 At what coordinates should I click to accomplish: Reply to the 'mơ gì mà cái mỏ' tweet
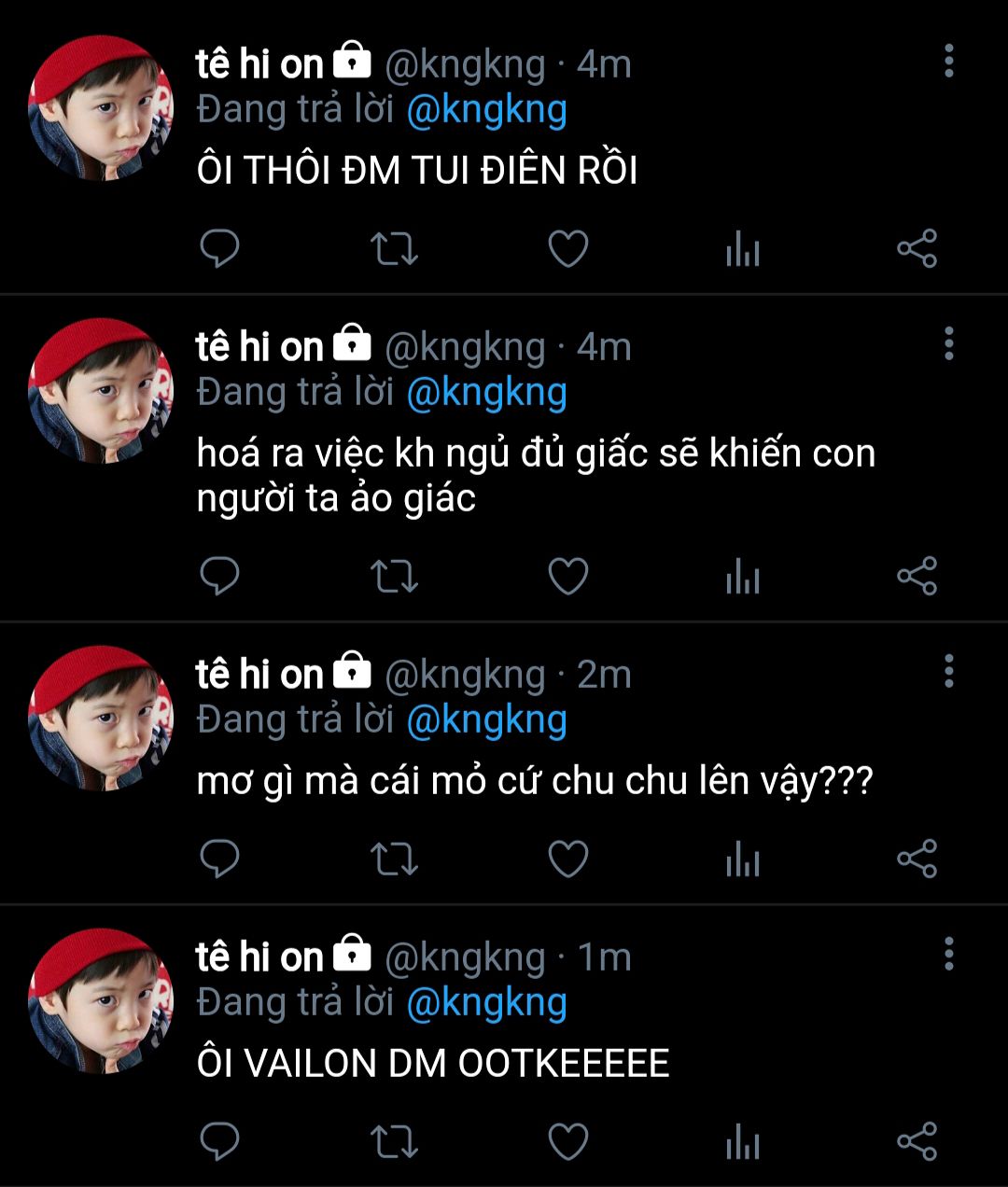pyautogui.click(x=220, y=859)
